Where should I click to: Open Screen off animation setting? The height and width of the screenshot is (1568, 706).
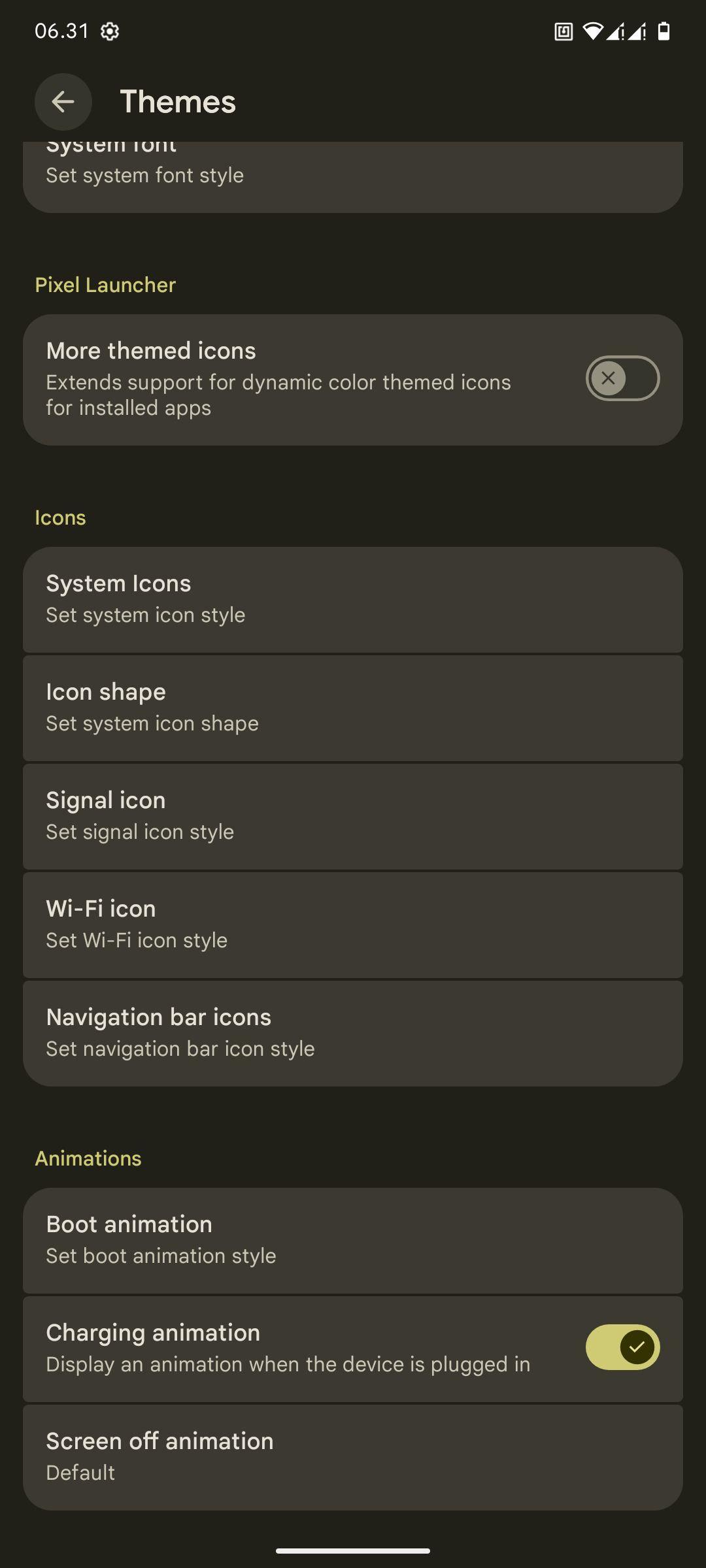[x=353, y=1457]
